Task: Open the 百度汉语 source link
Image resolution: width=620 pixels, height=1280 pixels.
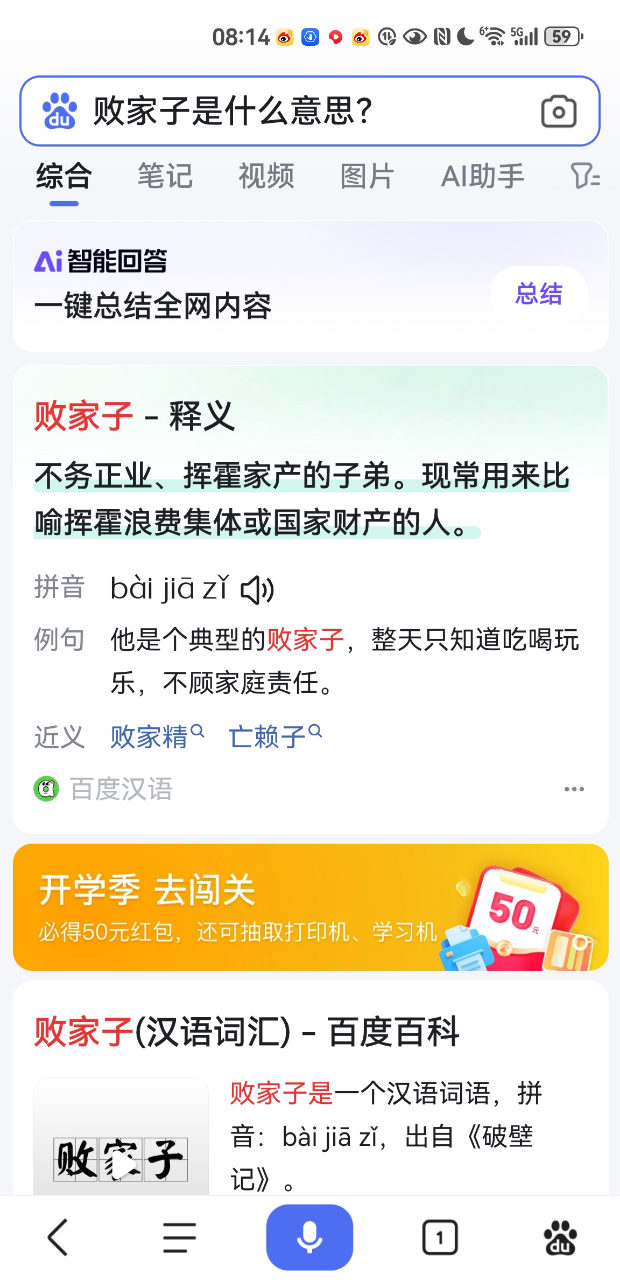Action: [x=103, y=789]
